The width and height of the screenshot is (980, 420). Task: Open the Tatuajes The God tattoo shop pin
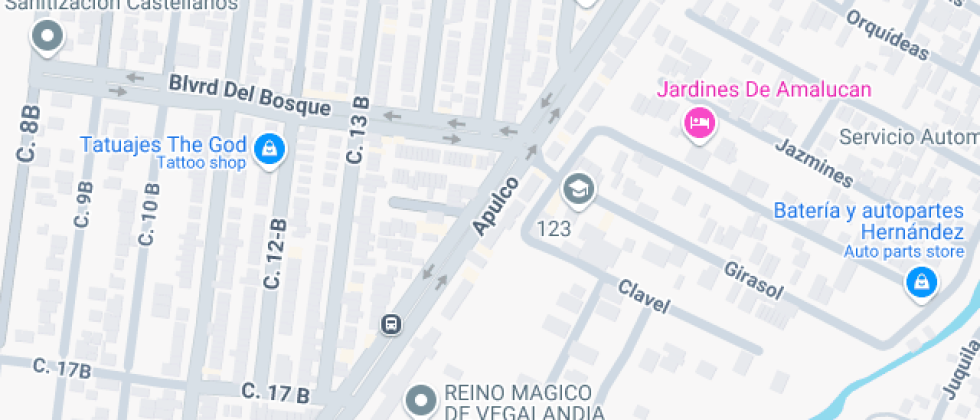click(269, 151)
